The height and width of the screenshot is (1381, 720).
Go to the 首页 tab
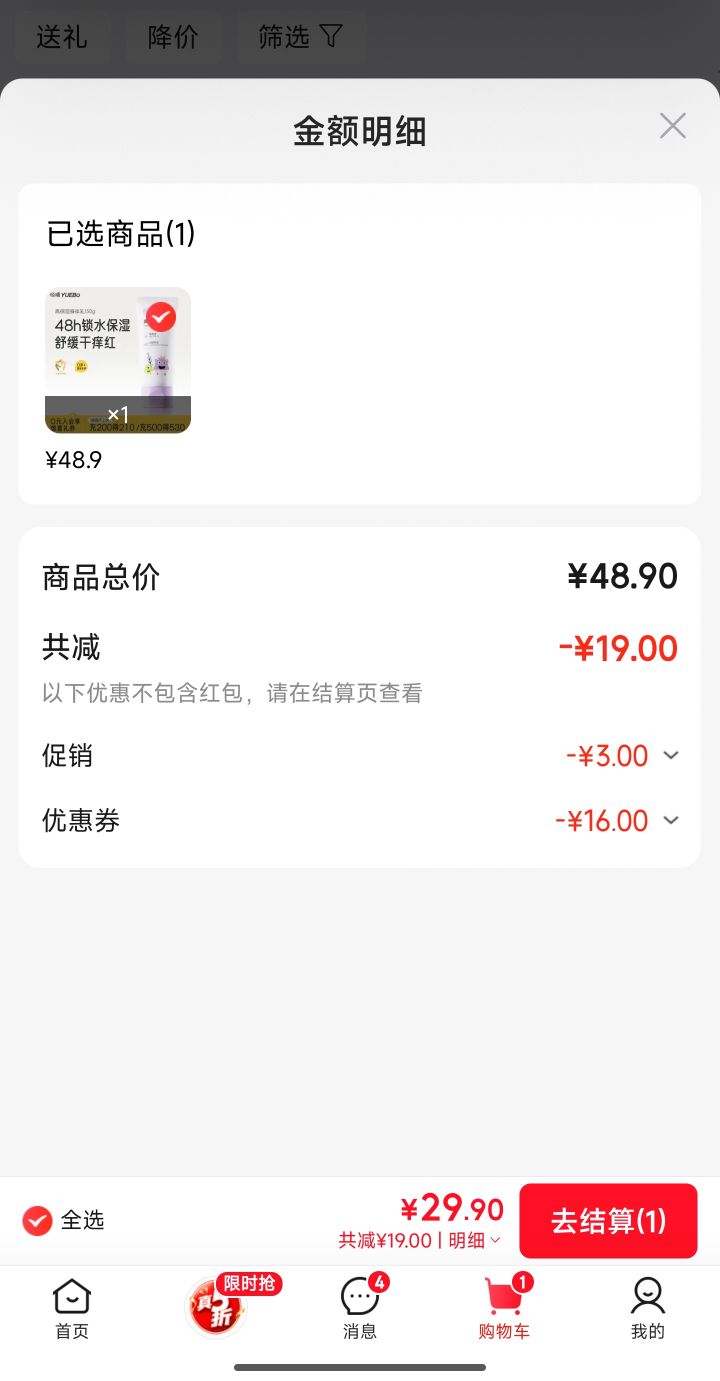tap(72, 1308)
